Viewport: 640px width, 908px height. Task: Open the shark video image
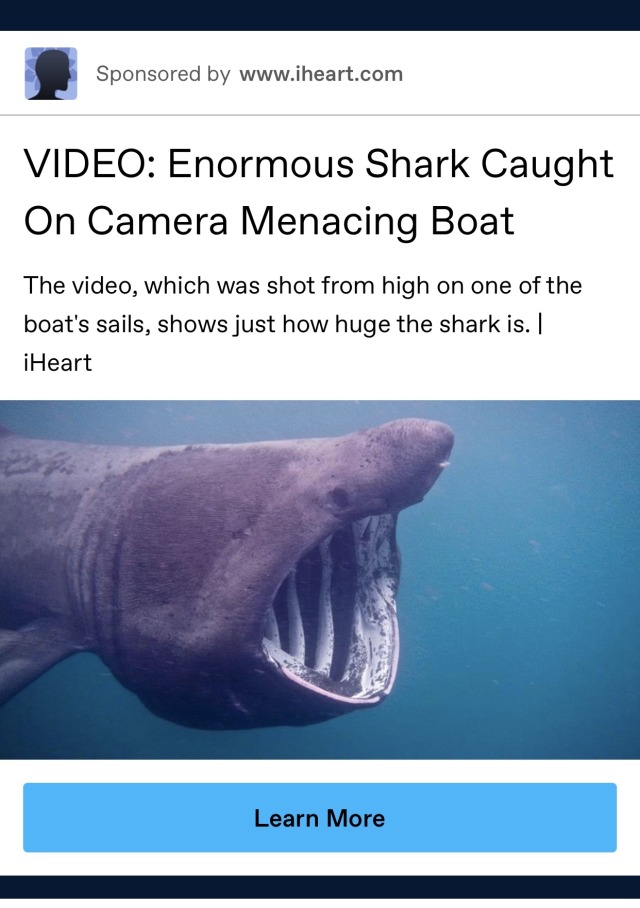(x=320, y=580)
